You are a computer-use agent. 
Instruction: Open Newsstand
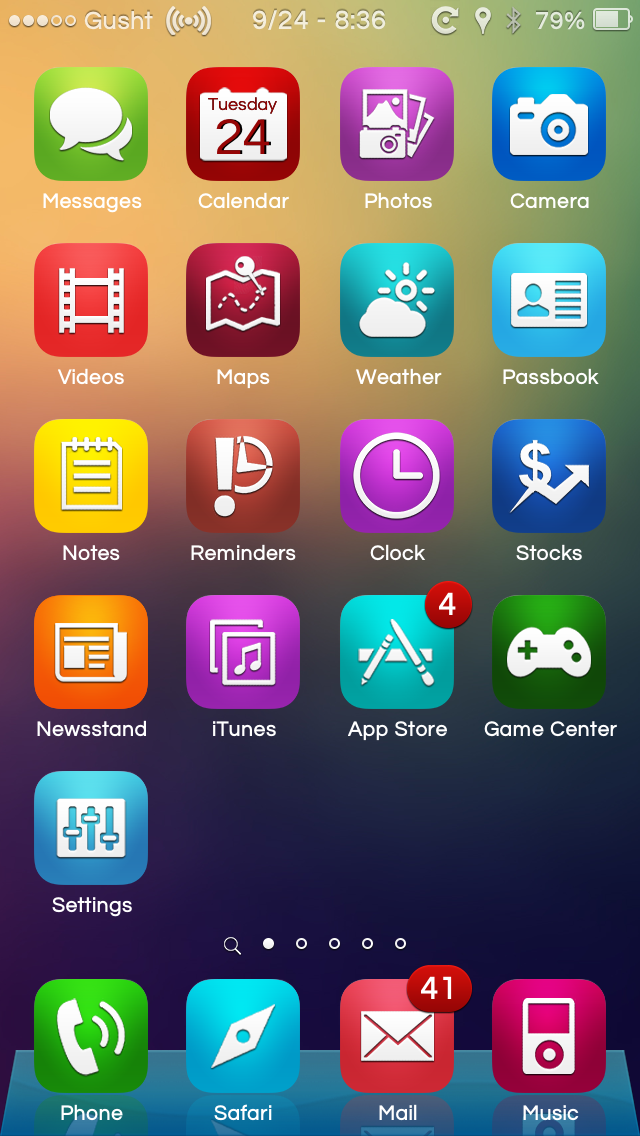pos(91,652)
